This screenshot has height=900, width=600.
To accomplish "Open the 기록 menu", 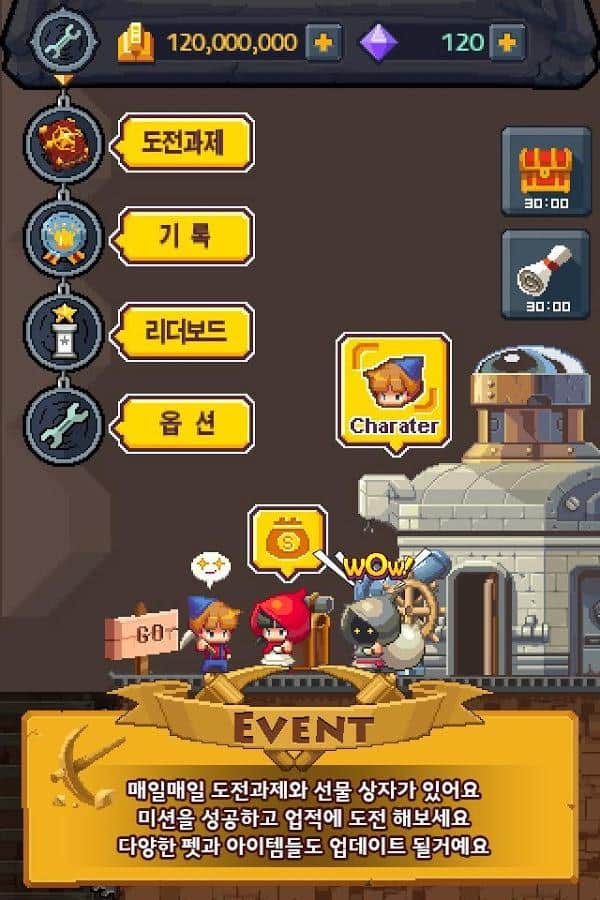I will (183, 236).
